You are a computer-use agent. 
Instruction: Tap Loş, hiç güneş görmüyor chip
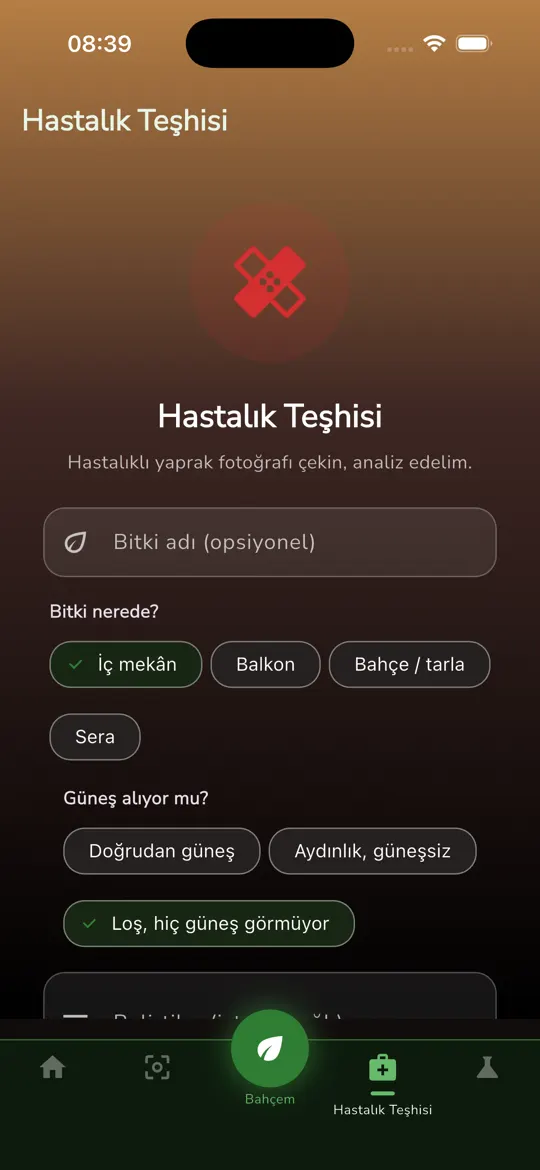[x=209, y=923]
